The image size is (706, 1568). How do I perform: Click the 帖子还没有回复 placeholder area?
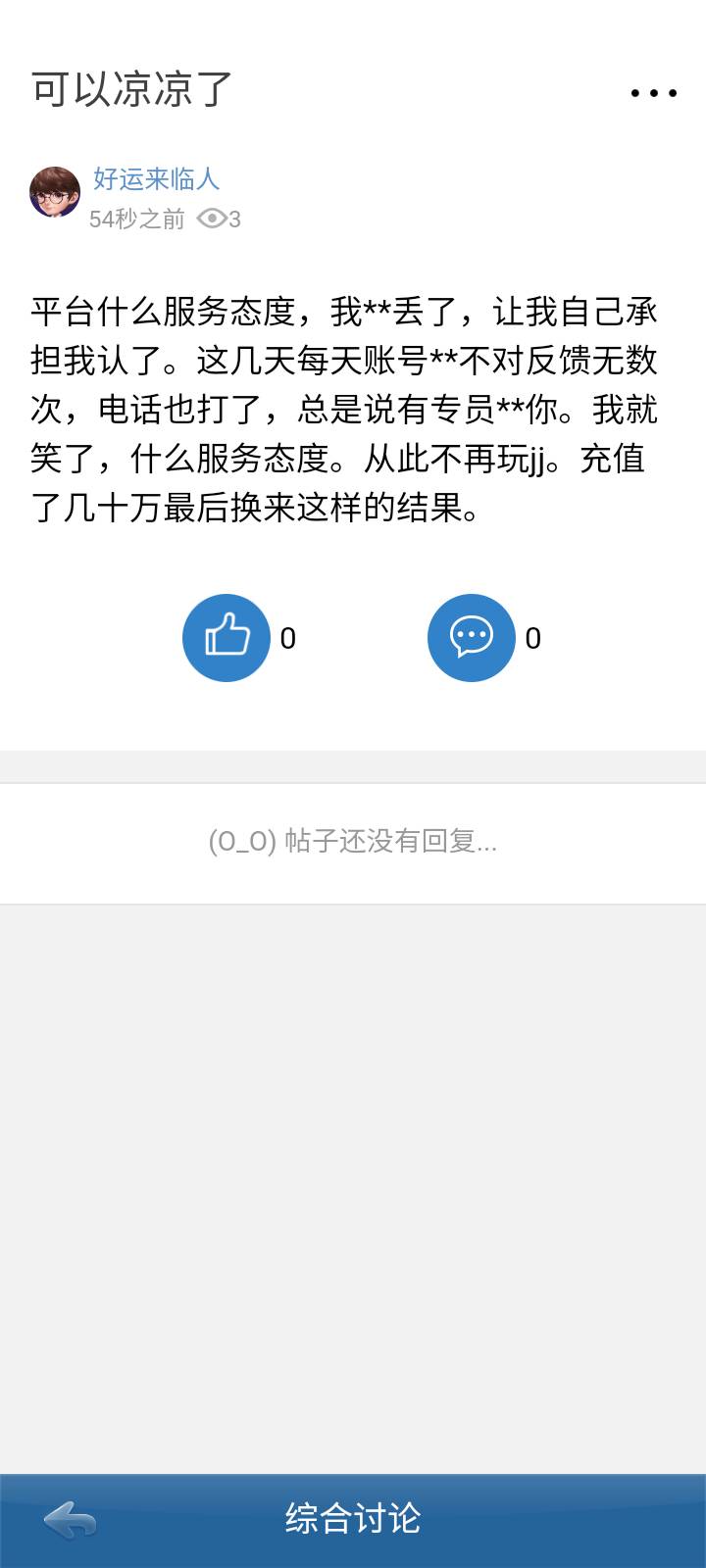pyautogui.click(x=353, y=843)
